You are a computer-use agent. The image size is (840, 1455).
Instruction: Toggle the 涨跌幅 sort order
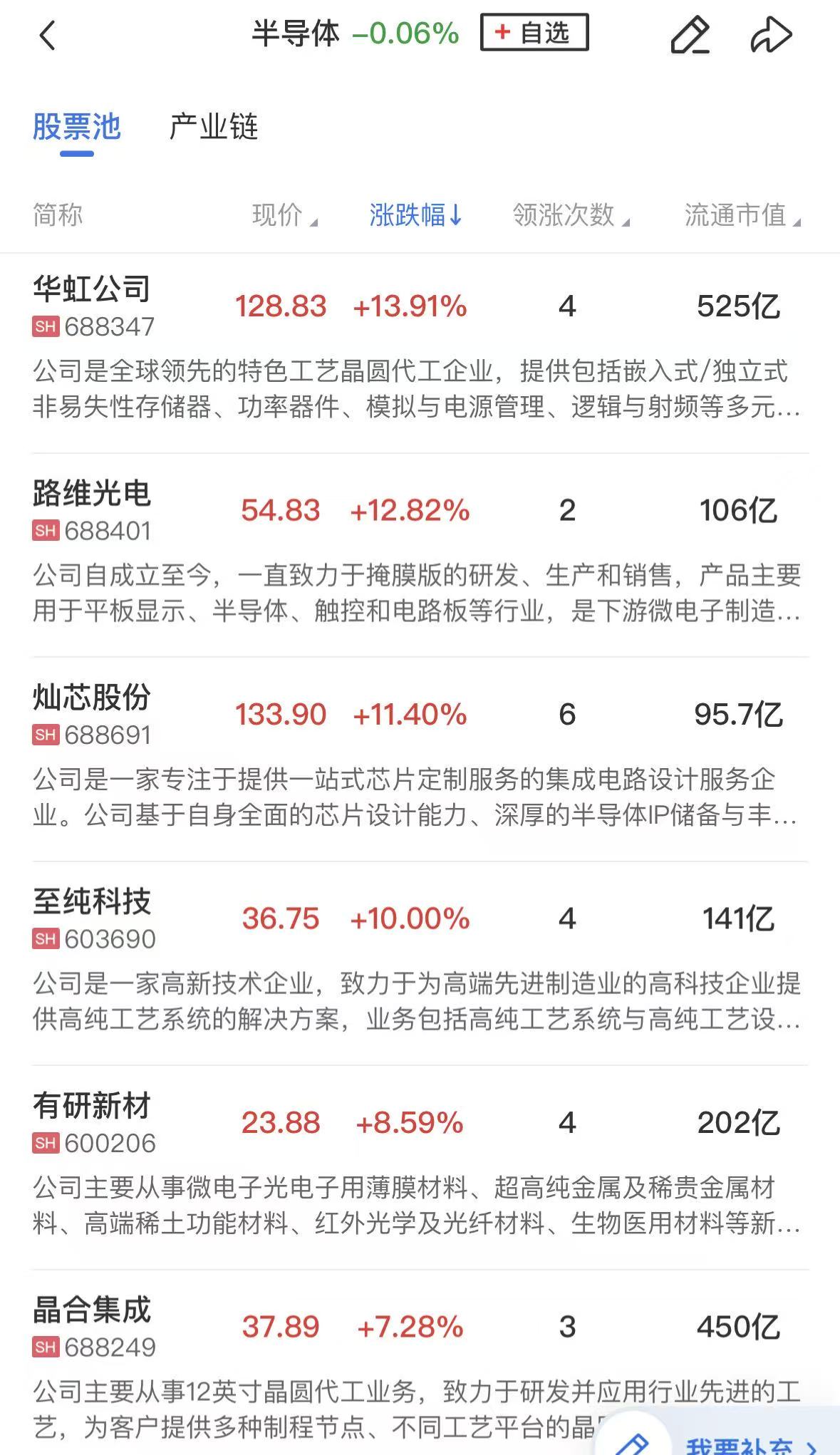click(x=415, y=215)
